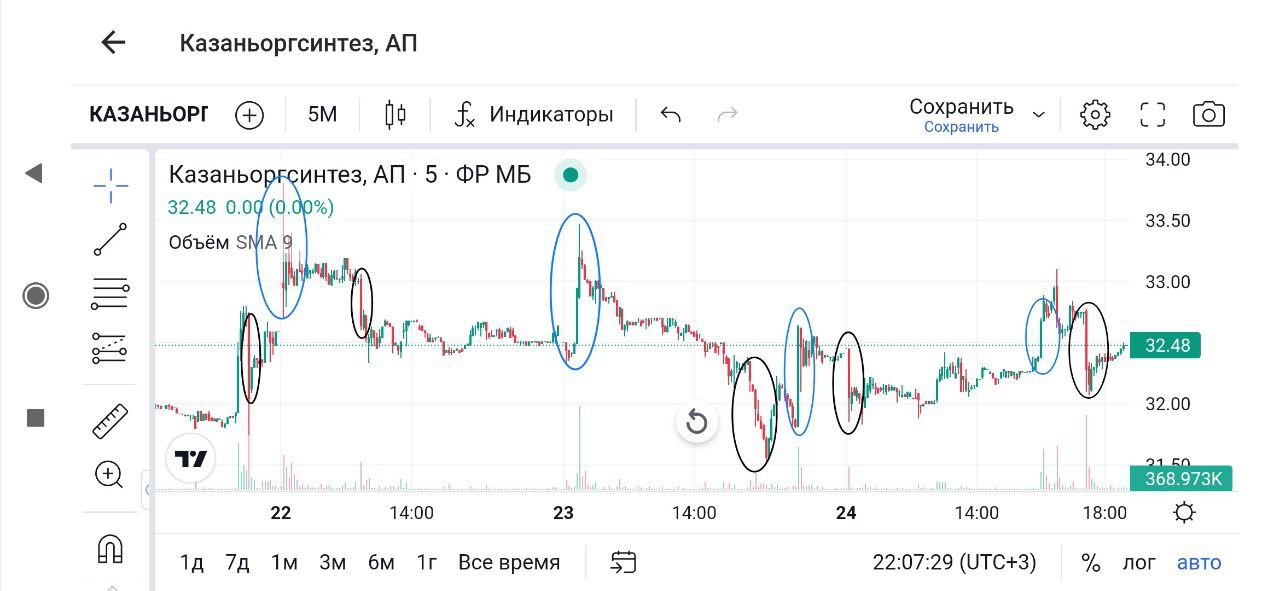Take a chart snapshot with camera
The image size is (1280, 591).
(1209, 114)
